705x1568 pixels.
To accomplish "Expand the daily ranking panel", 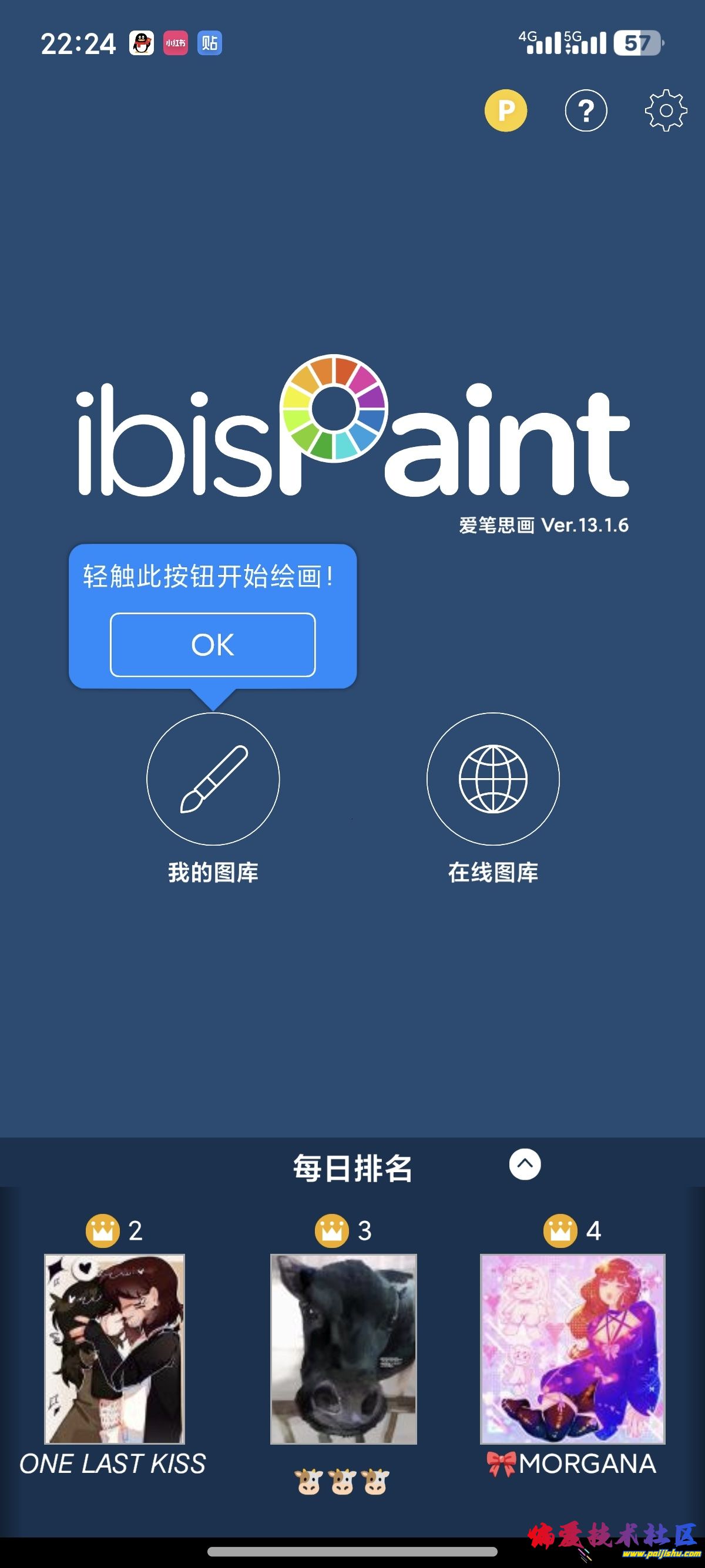I will [525, 1165].
